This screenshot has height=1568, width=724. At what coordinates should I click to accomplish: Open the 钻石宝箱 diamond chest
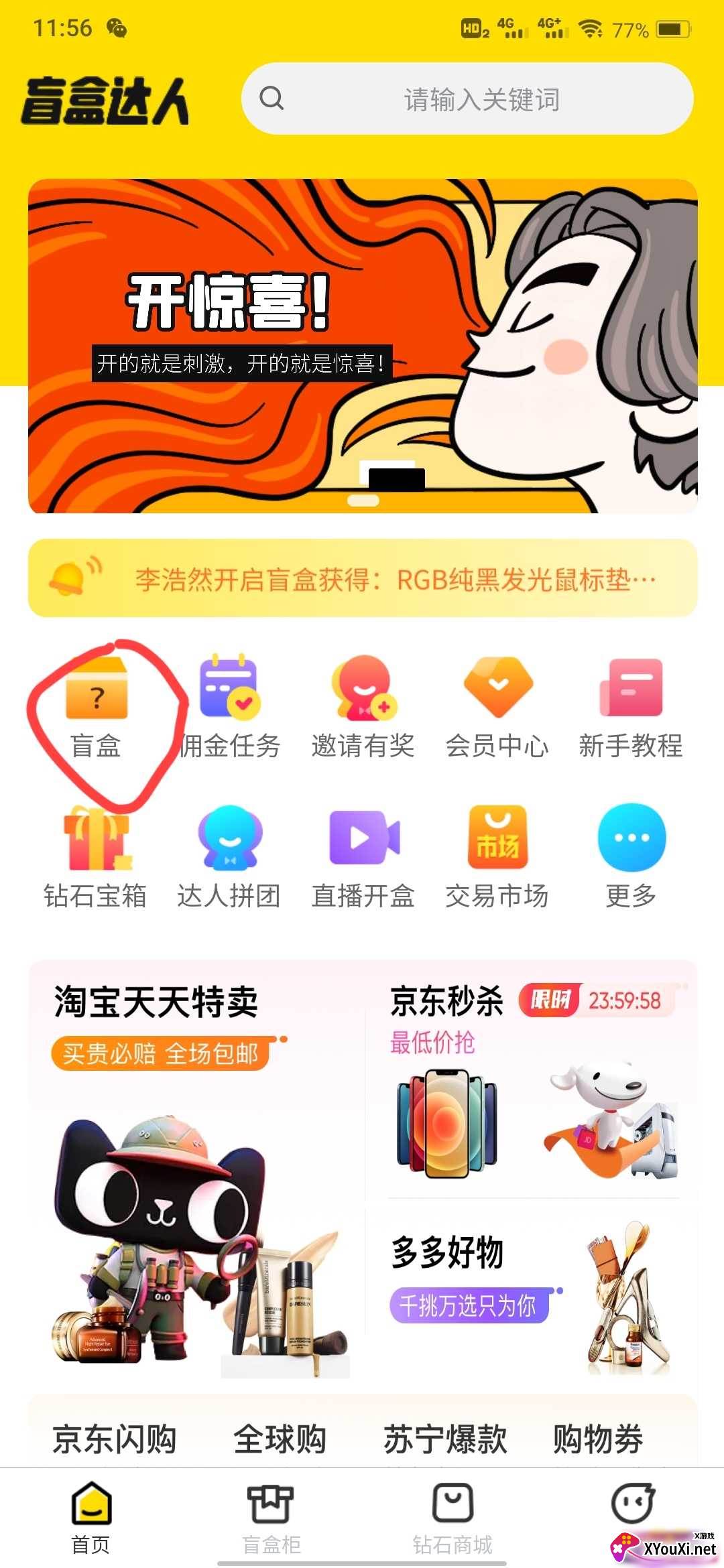(96, 858)
